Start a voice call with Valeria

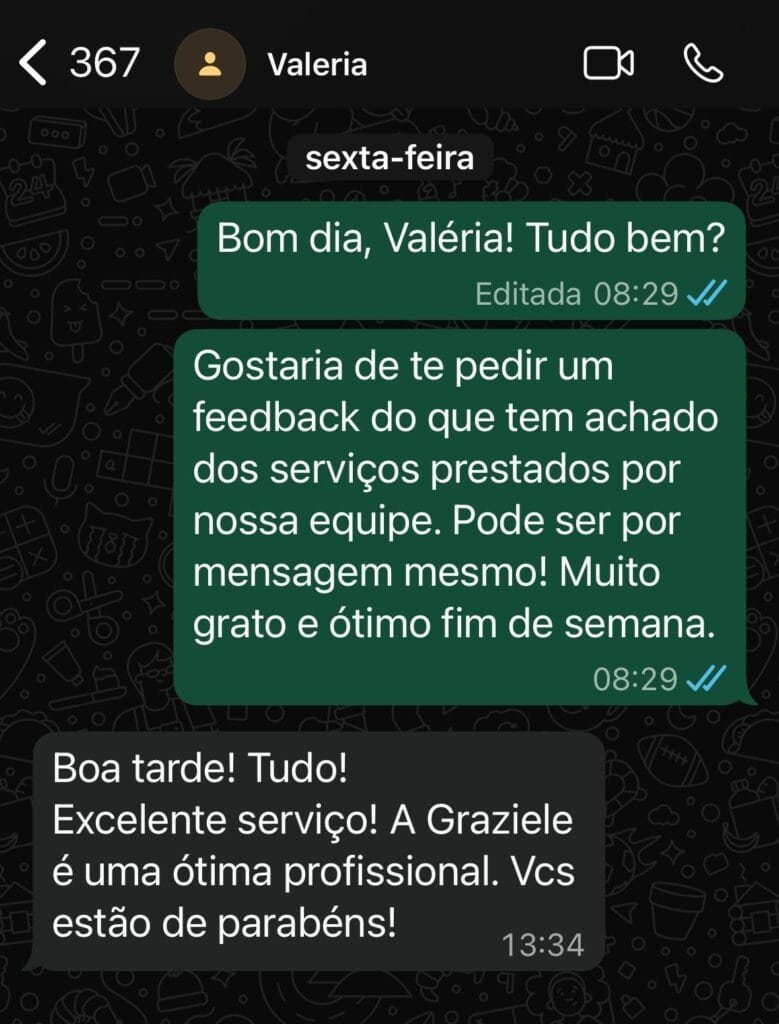pos(703,64)
